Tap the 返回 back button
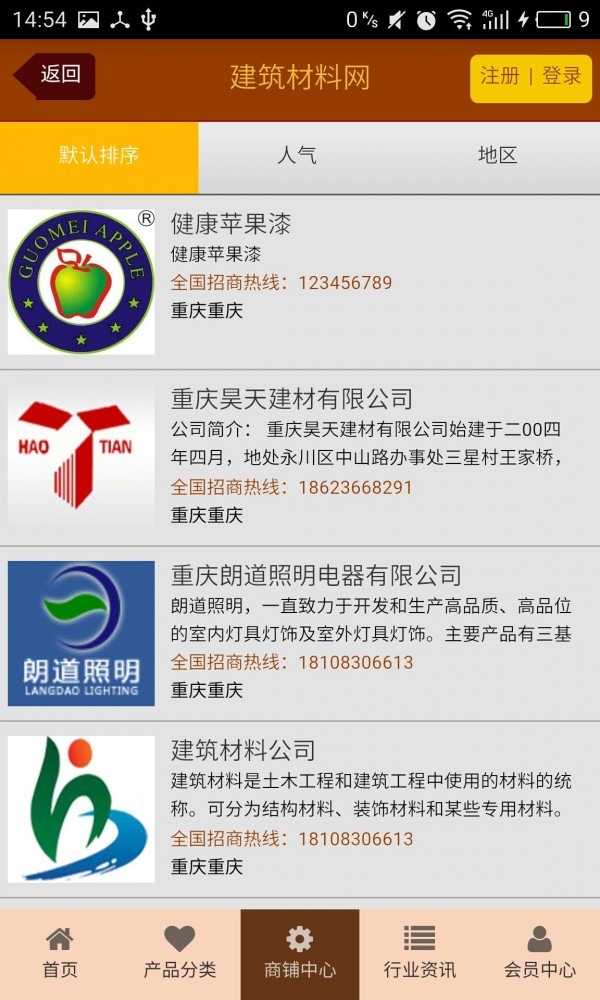Image resolution: width=600 pixels, height=1000 pixels. 56,76
